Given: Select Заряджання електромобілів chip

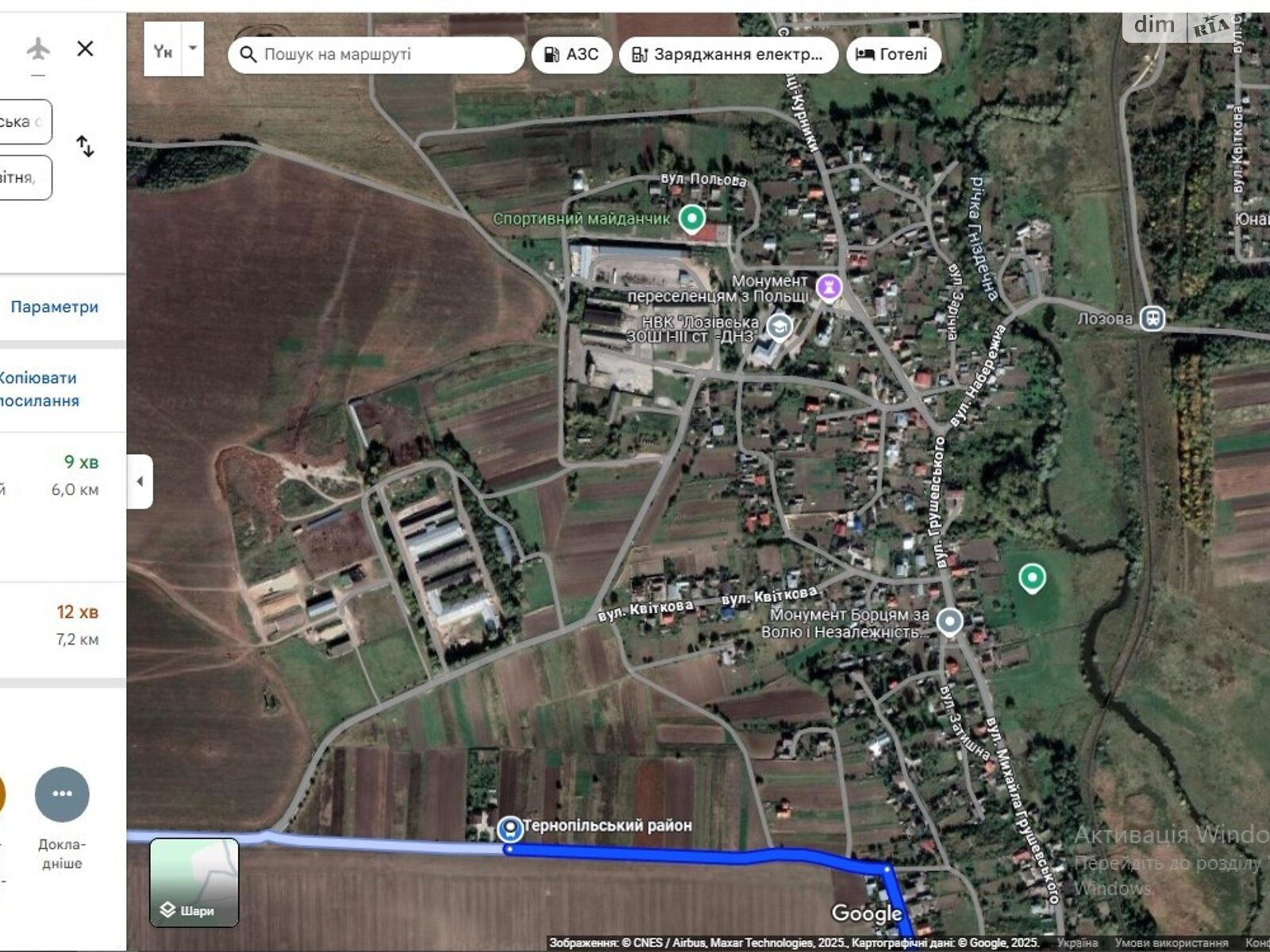Looking at the screenshot, I should coord(728,55).
